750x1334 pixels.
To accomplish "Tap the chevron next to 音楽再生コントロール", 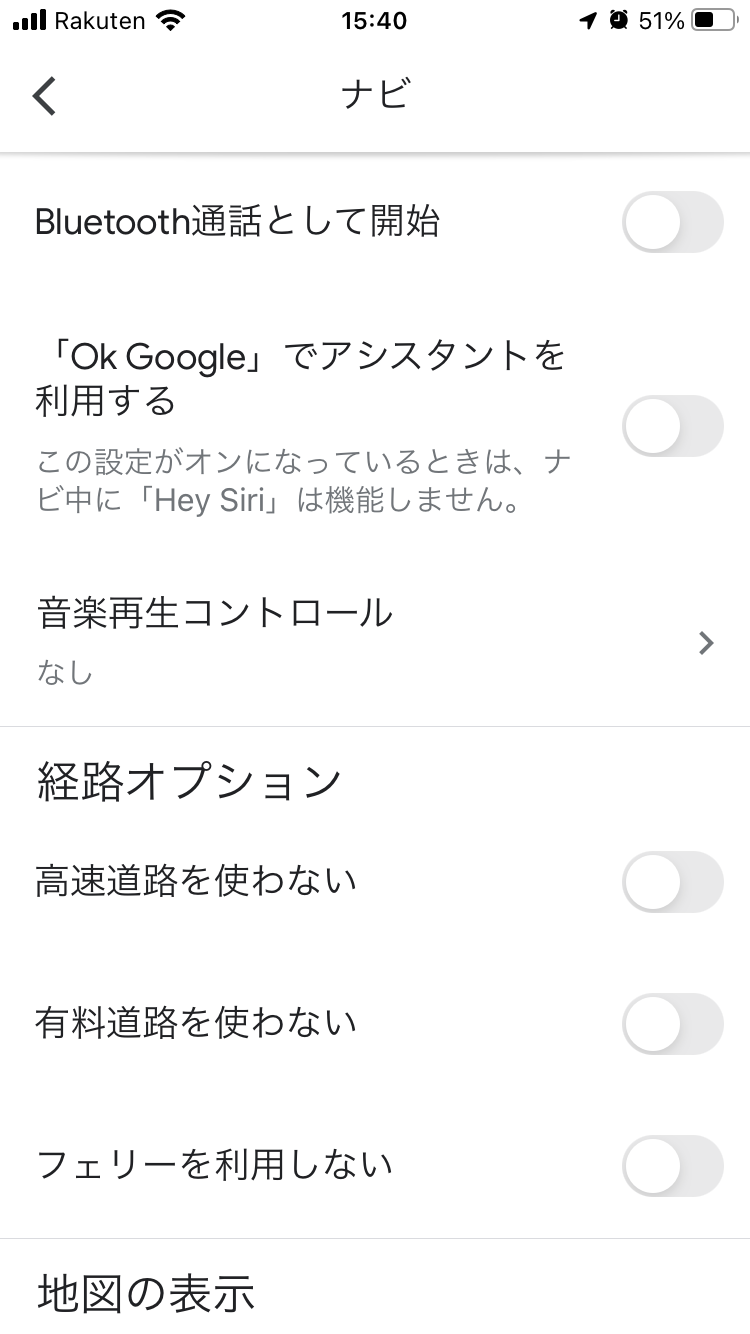I will point(707,643).
